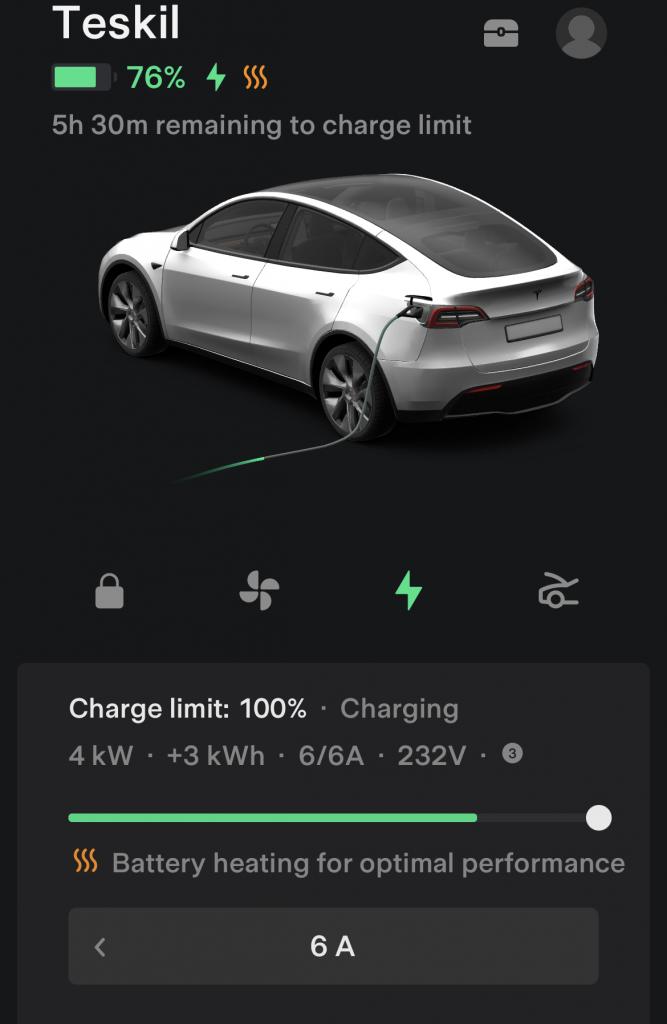The height and width of the screenshot is (1024, 667).
Task: Decrease charge current below 6 A
Action: 100,946
